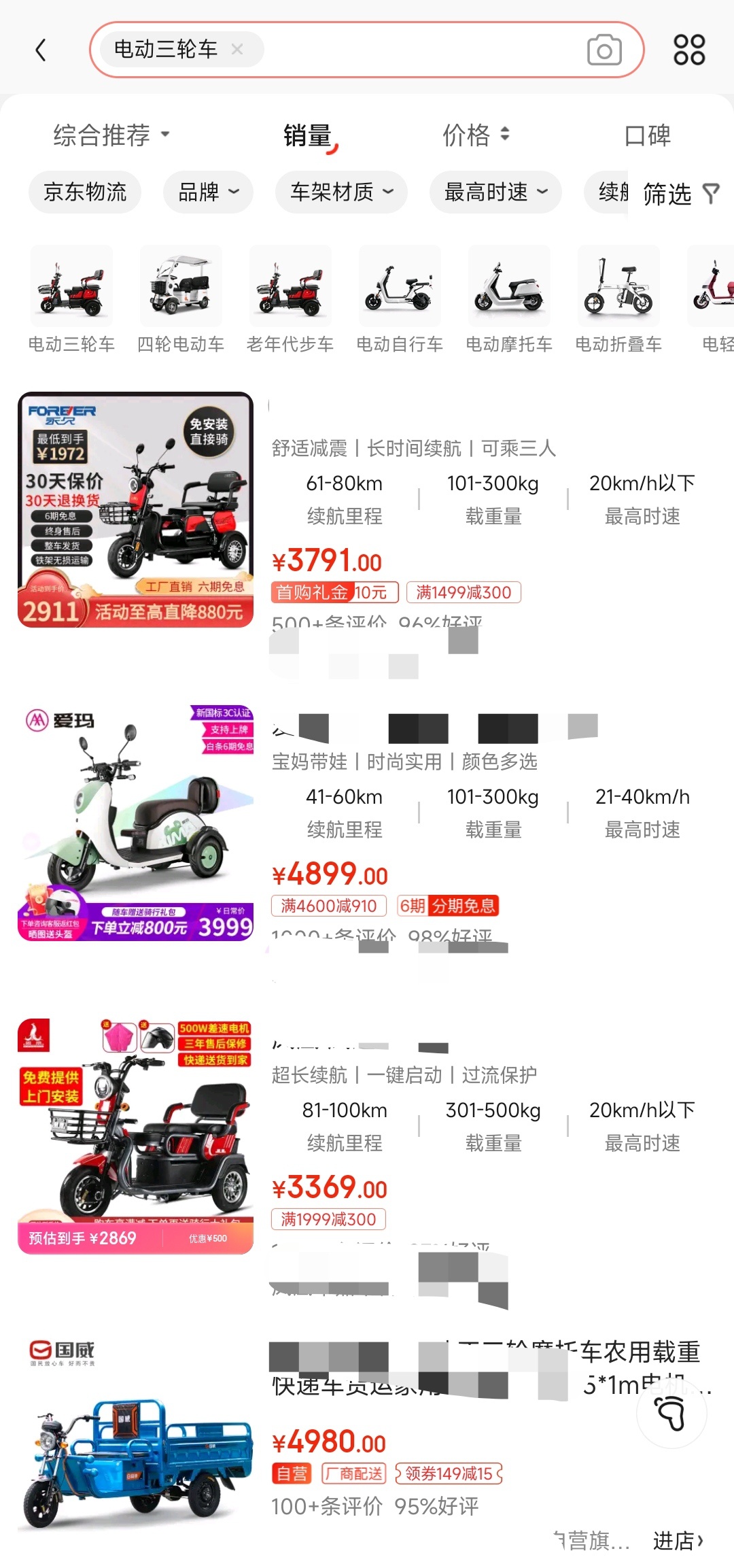734x1568 pixels.
Task: Expand the 车架材质 filter
Action: tap(341, 192)
